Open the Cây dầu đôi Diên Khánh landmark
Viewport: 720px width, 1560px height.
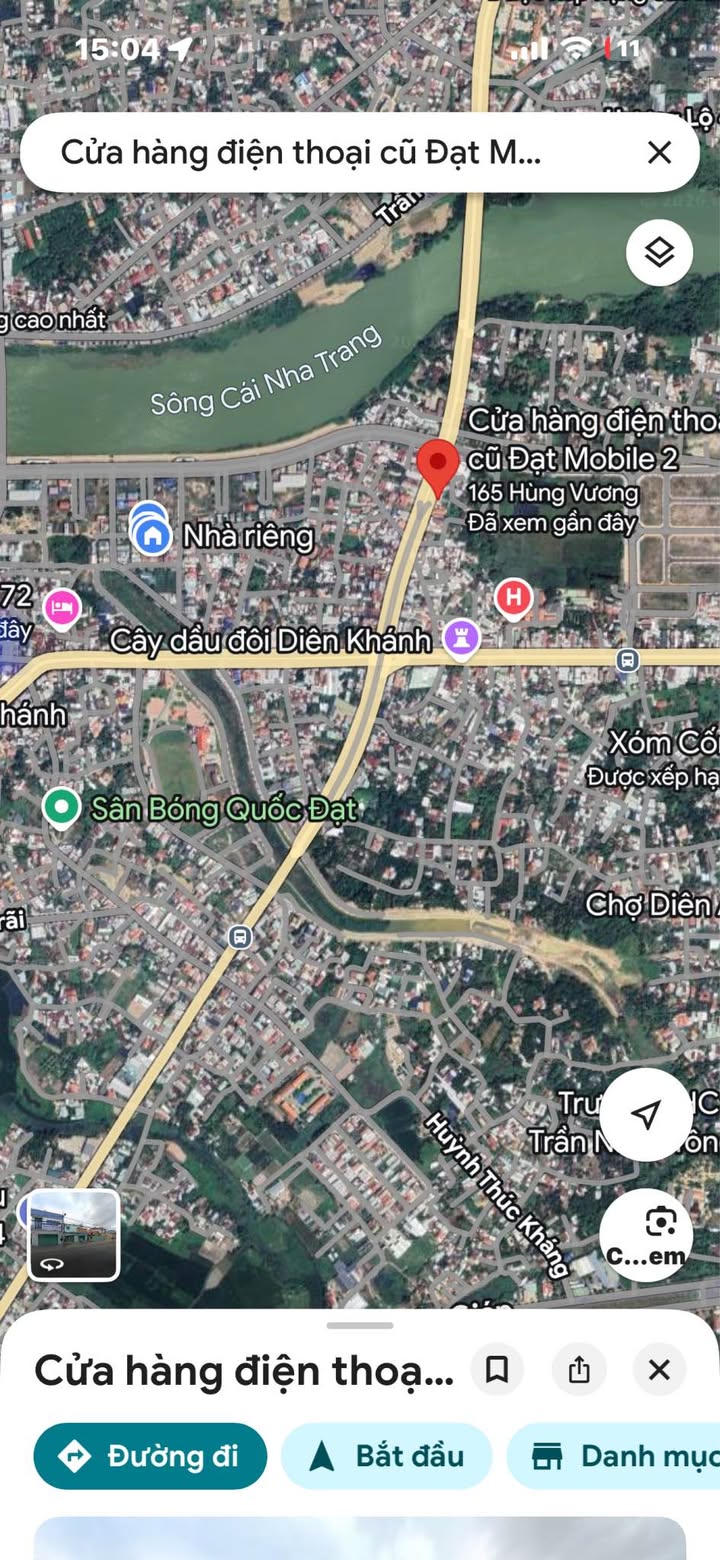(461, 638)
